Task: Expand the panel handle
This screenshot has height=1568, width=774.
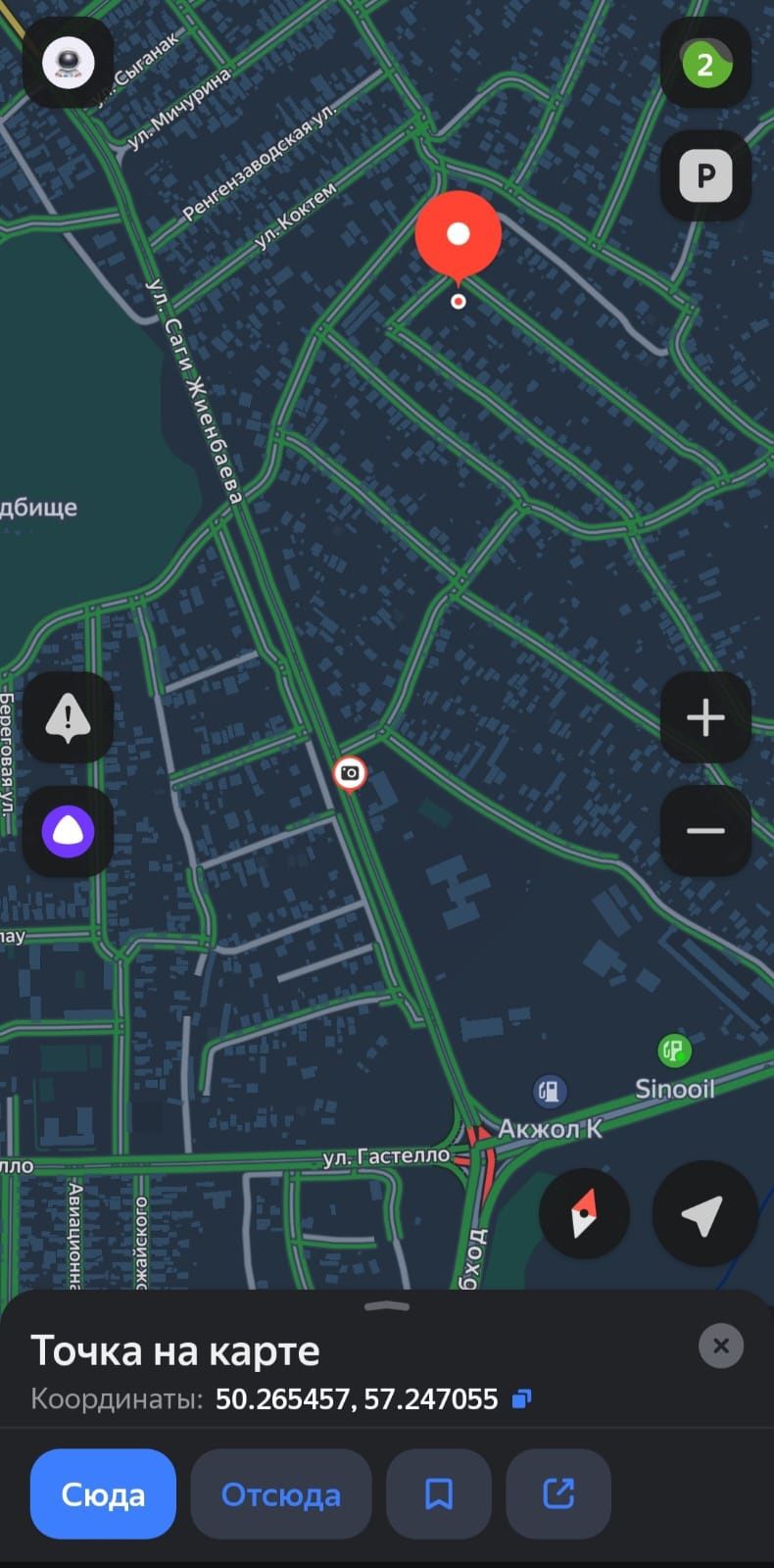Action: (x=387, y=1305)
